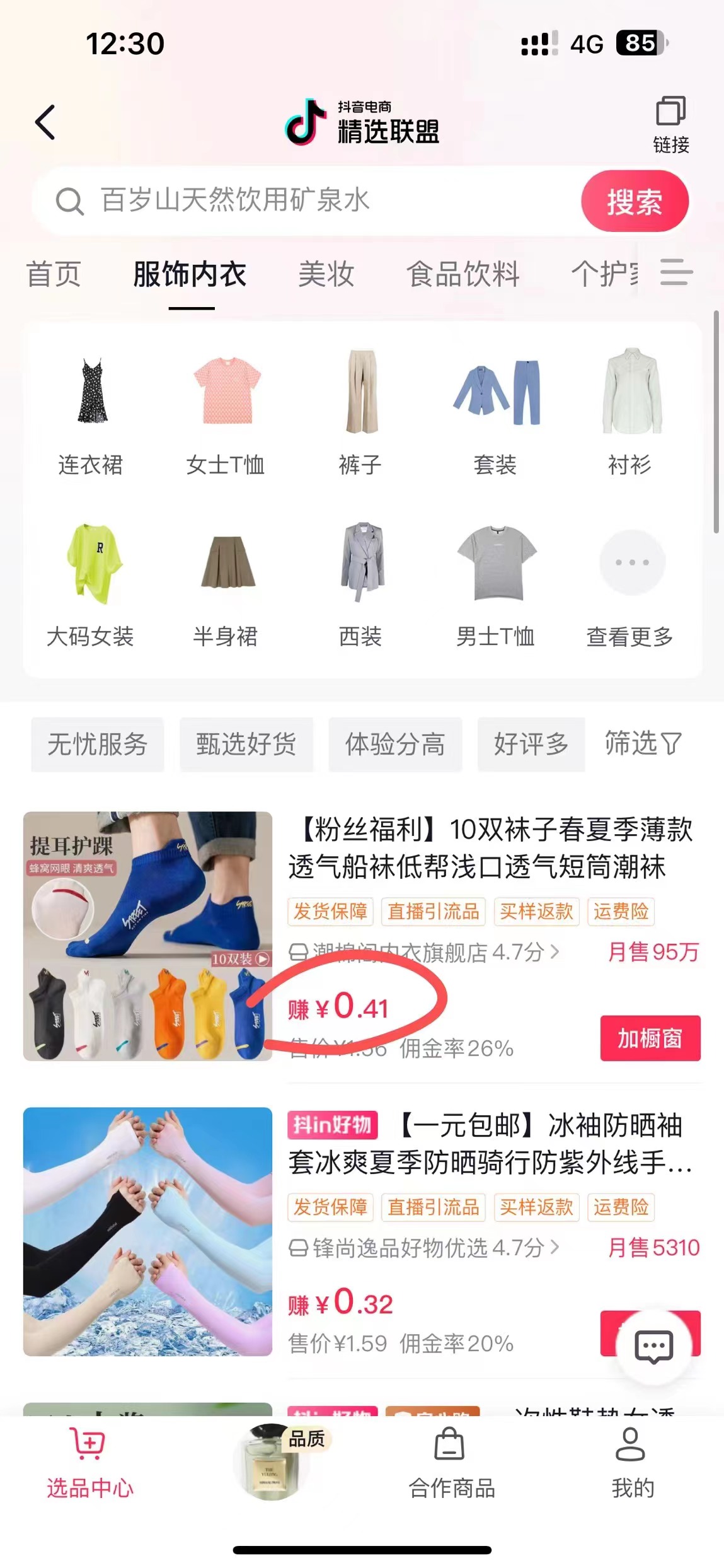This screenshot has width=724, height=1568.
Task: Add the 10双袜子 product with 加橱窗
Action: pos(650,1038)
